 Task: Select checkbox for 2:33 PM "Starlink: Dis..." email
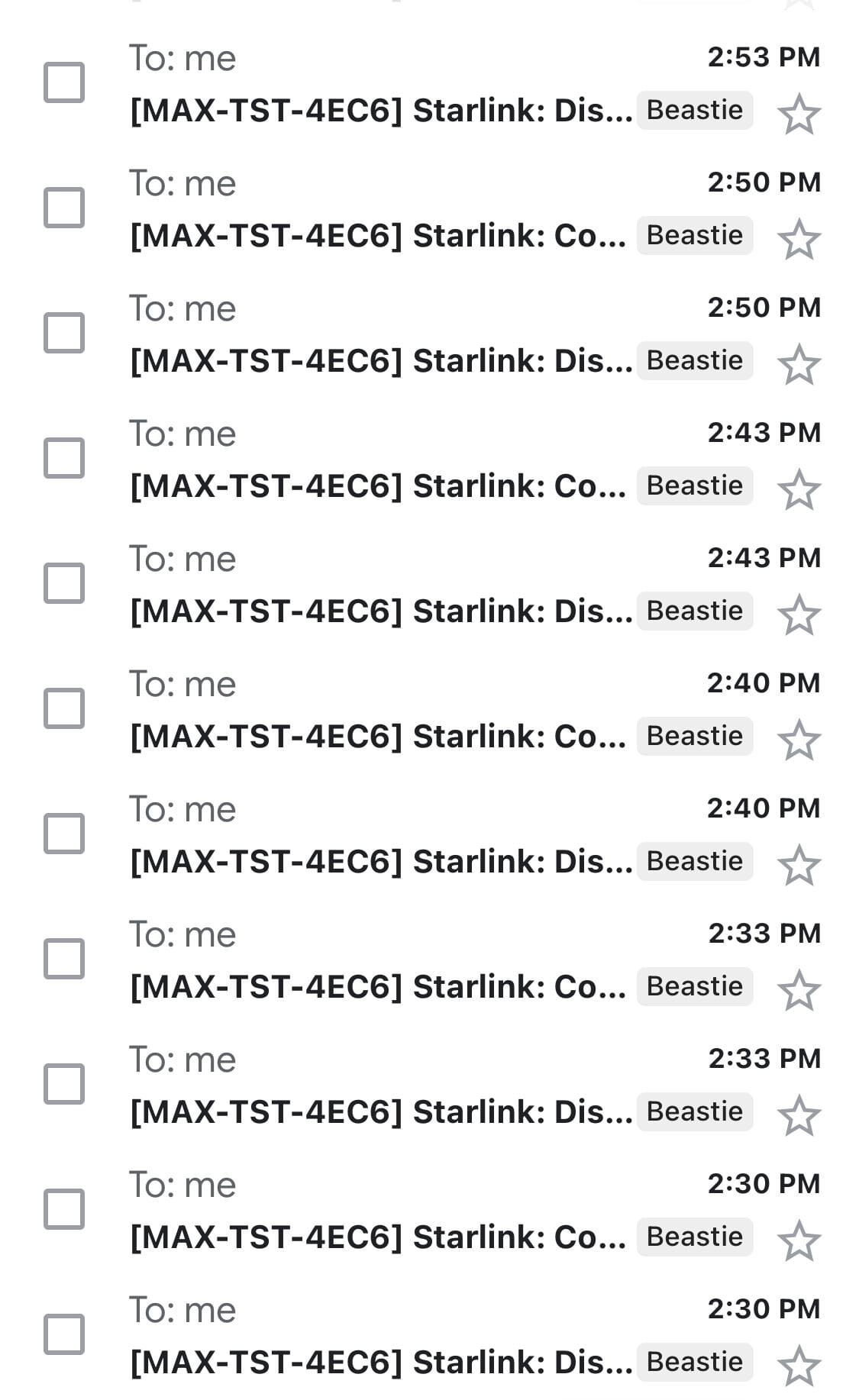click(64, 1084)
